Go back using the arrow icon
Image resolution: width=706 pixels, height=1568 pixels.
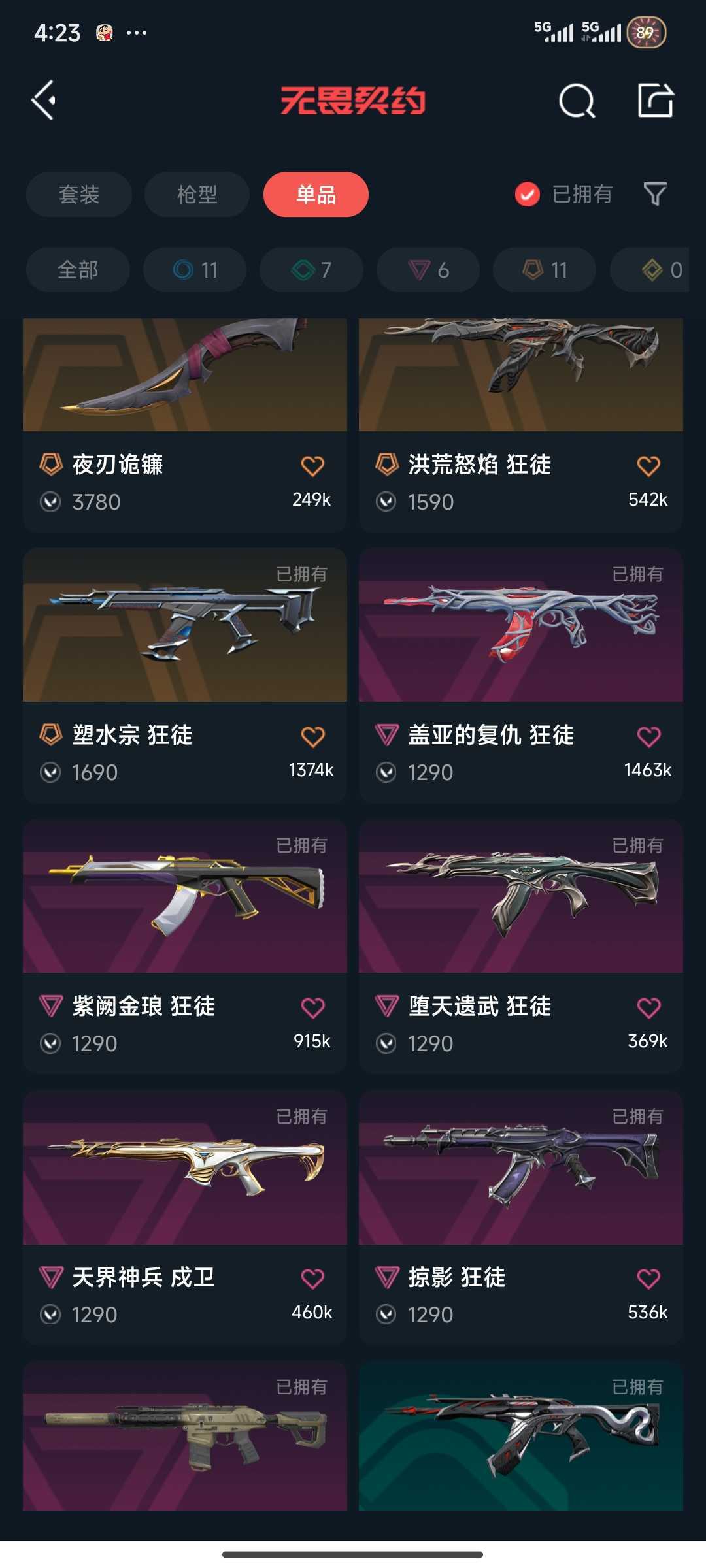(x=44, y=101)
